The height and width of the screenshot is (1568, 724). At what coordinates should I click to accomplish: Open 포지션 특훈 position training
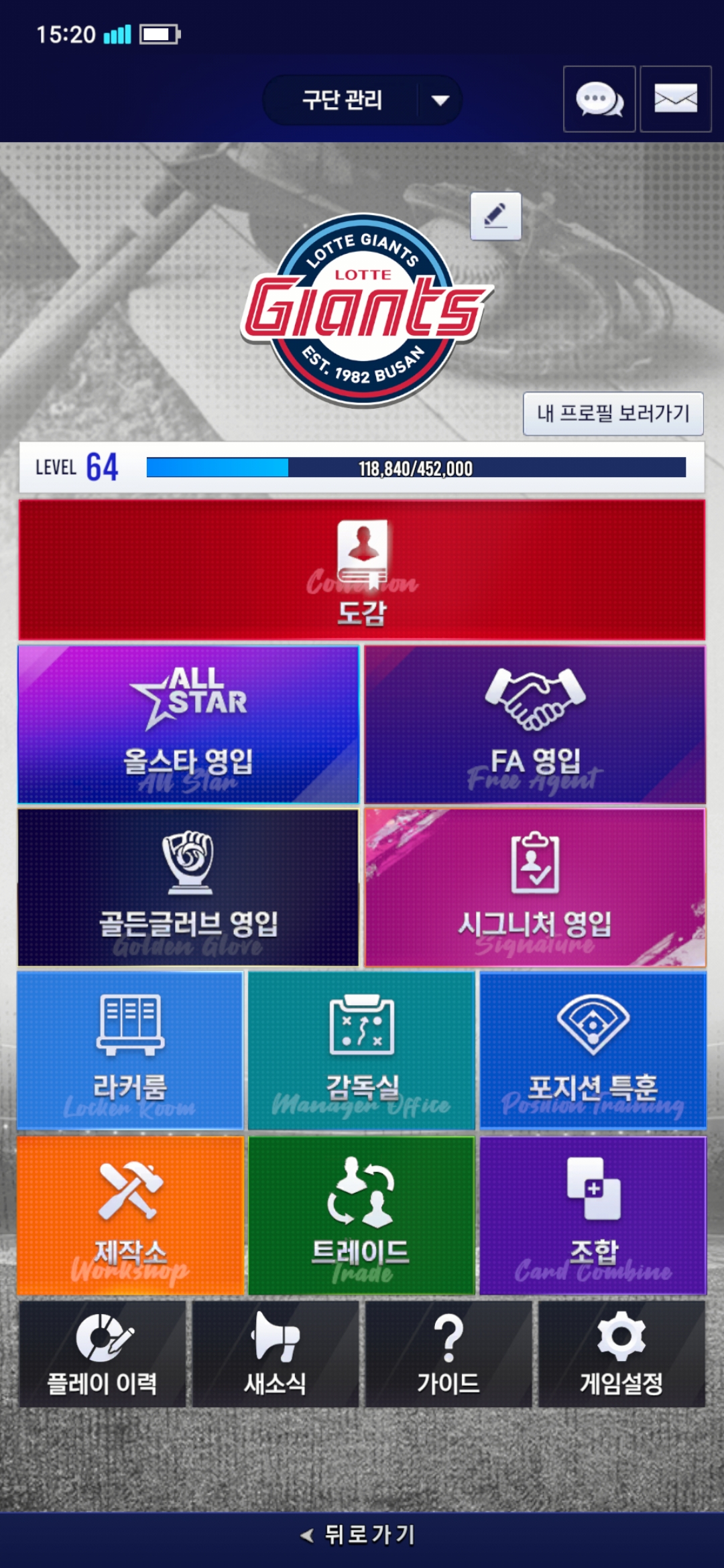pos(593,1051)
